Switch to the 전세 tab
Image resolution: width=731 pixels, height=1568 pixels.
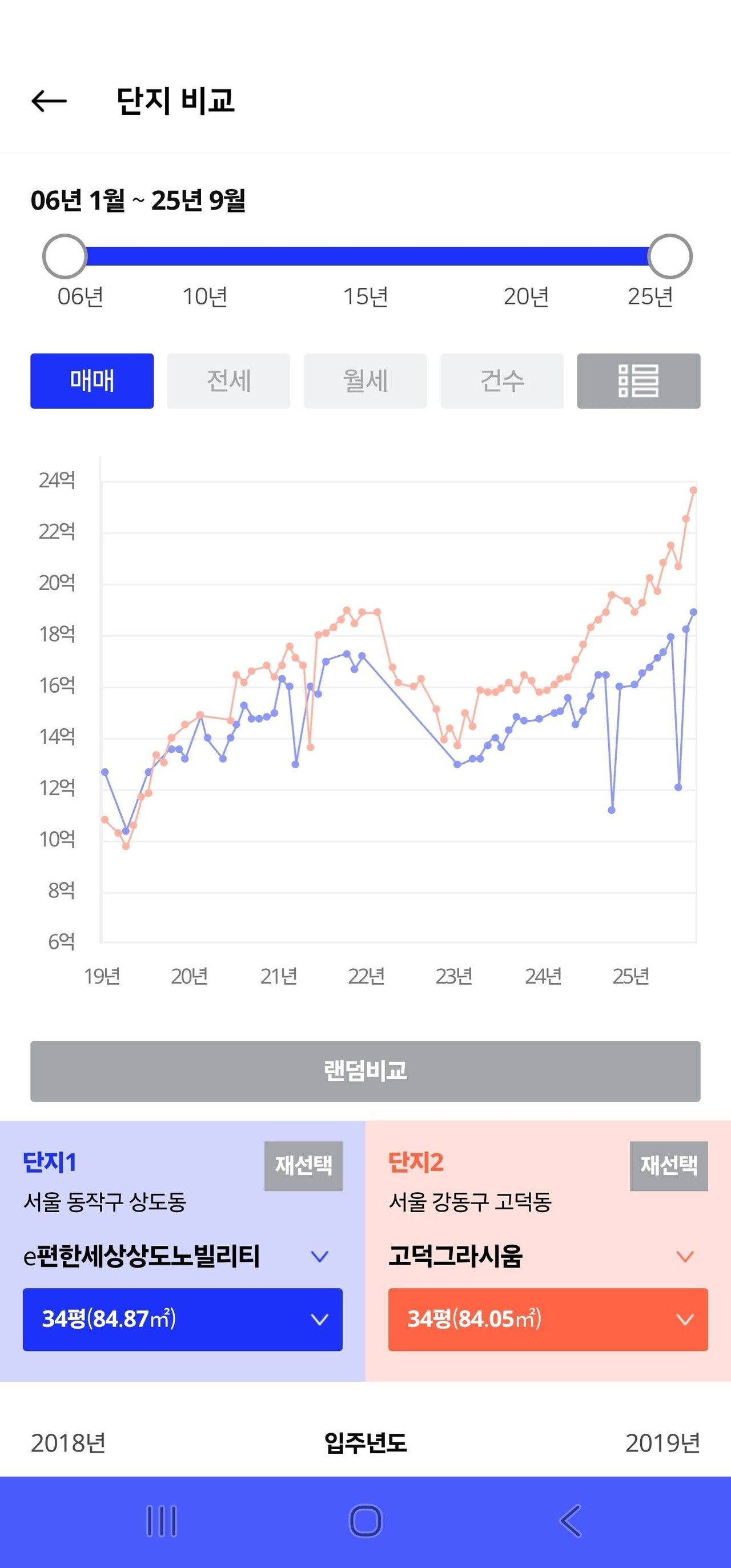point(228,381)
